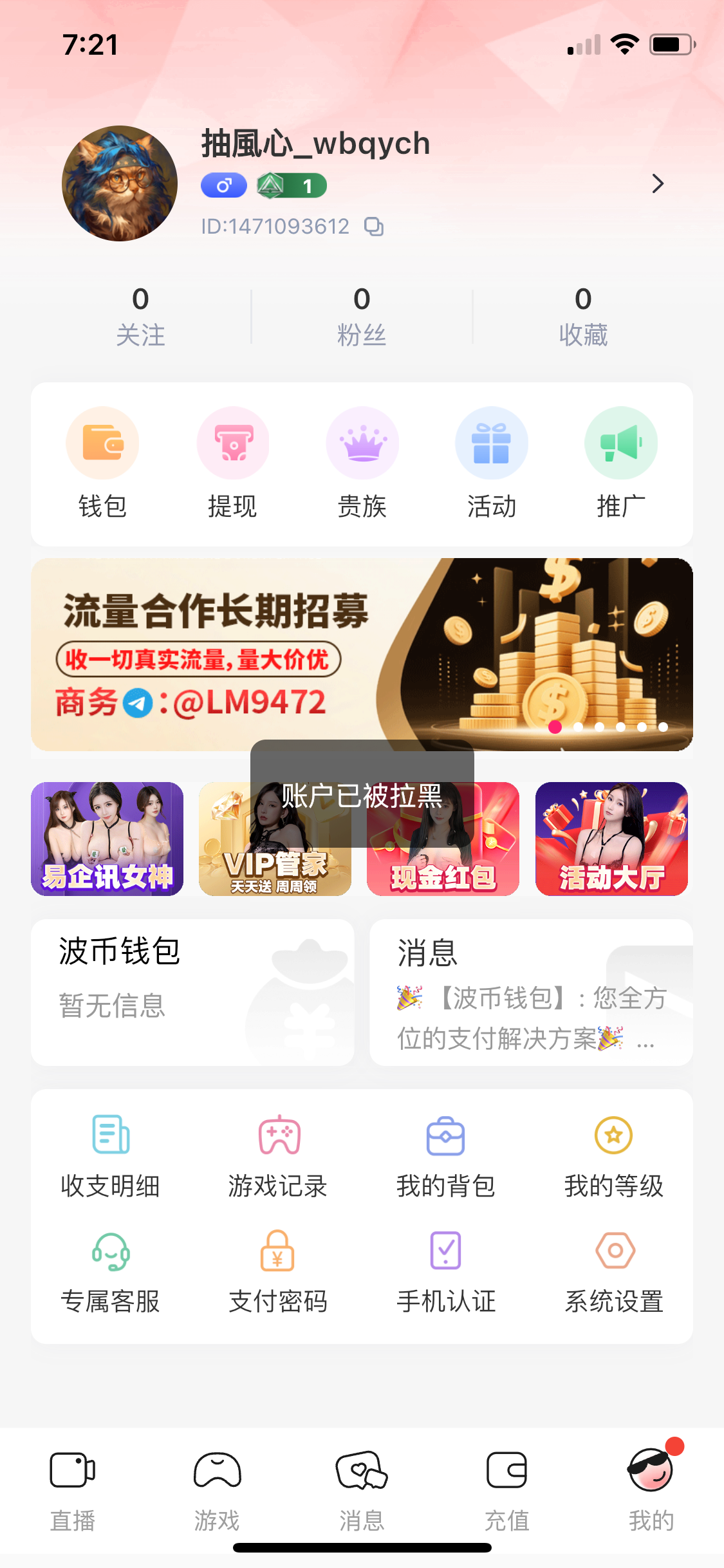Open the 易企讯女神 tile
724x1568 pixels.
click(x=107, y=839)
